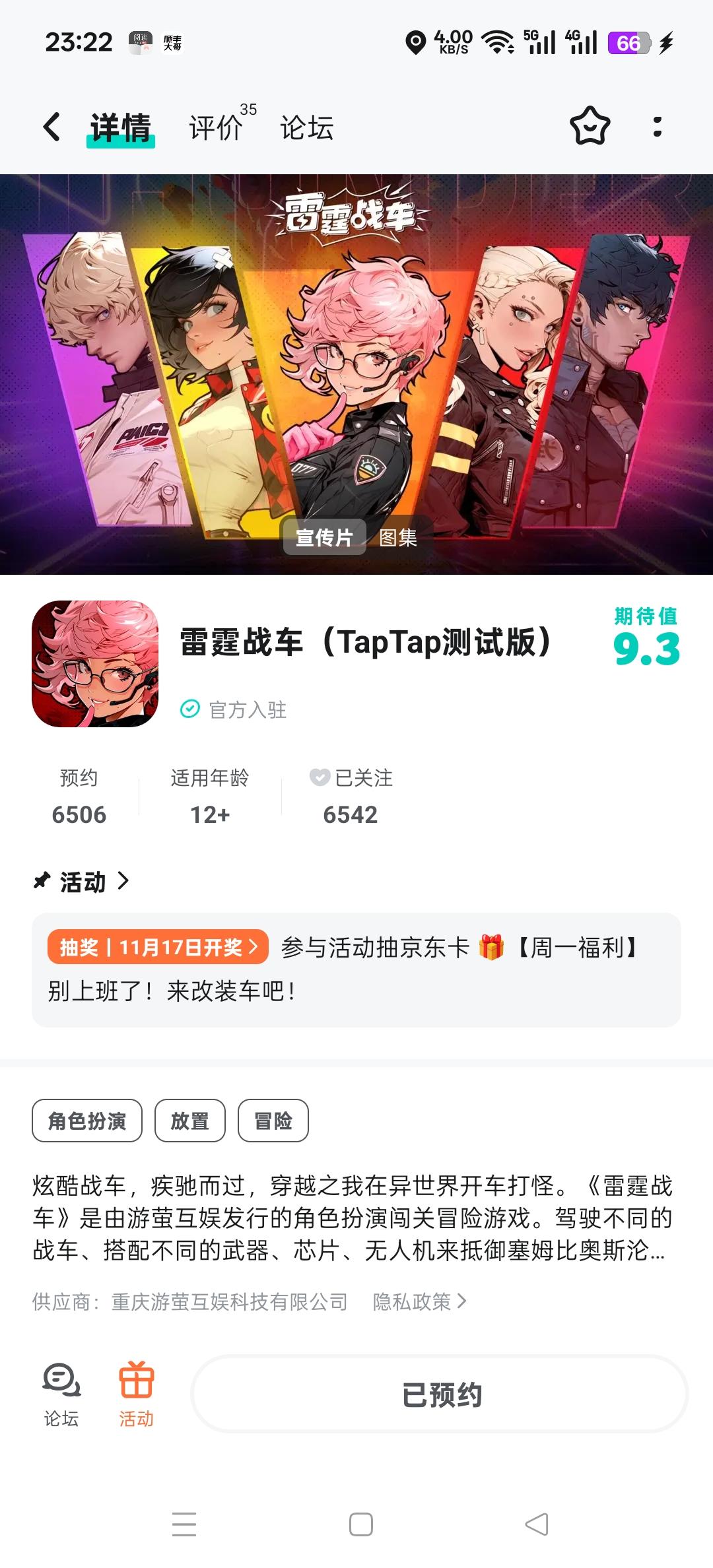
Task: Tap the 角色扮演 role-playing tag
Action: coord(86,1120)
